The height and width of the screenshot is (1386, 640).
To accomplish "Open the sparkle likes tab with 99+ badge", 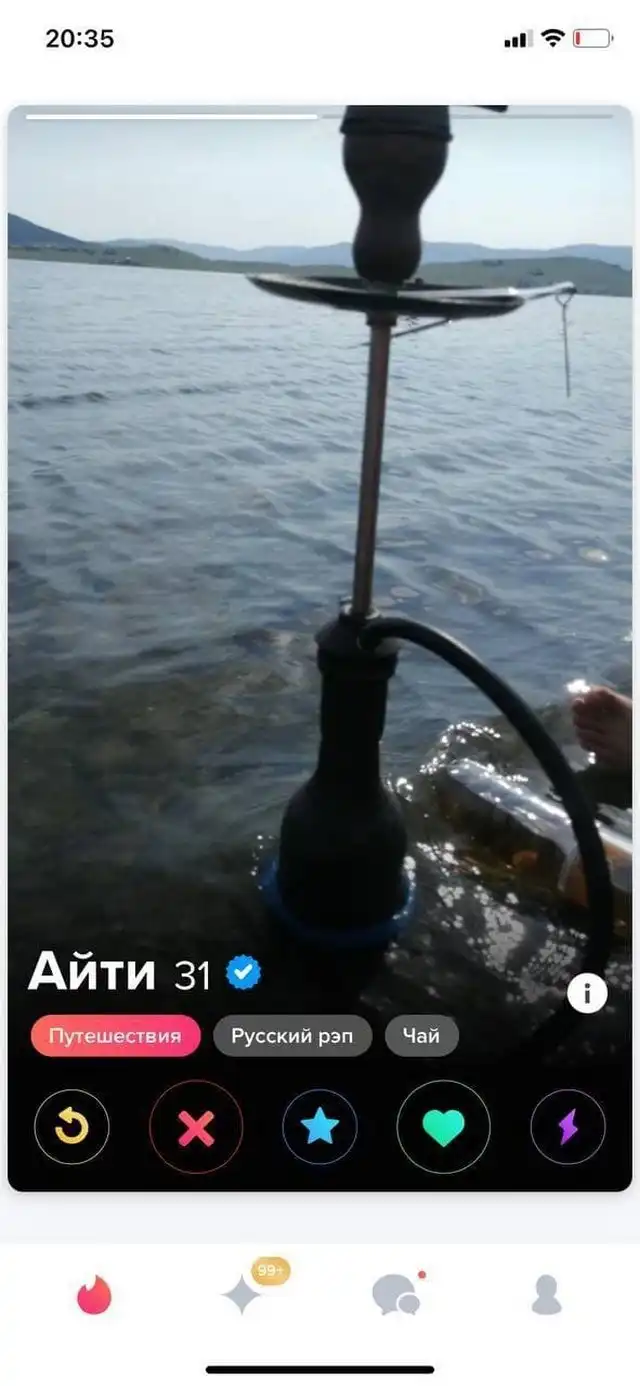I will (x=243, y=1294).
